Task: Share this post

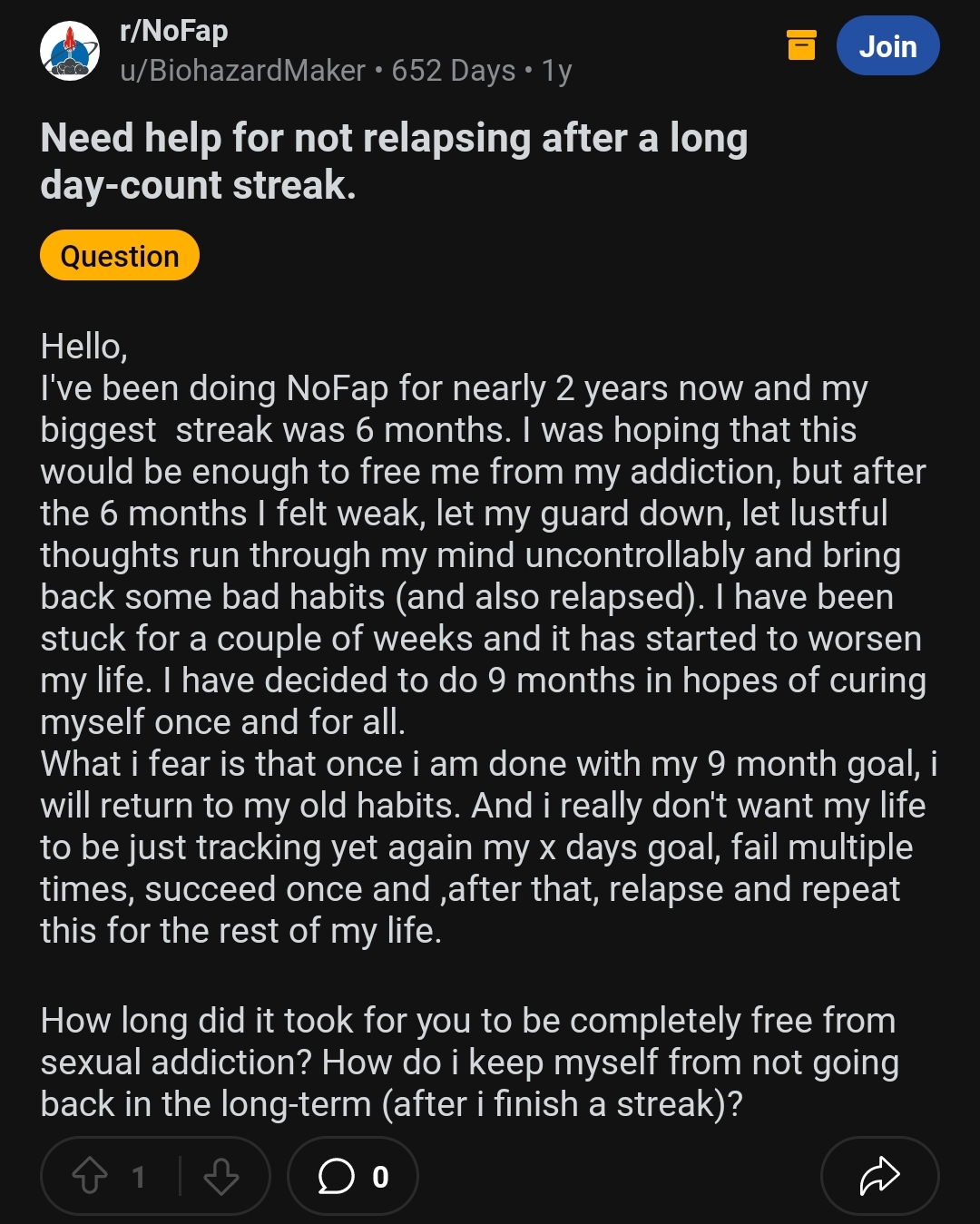Action: (878, 1177)
